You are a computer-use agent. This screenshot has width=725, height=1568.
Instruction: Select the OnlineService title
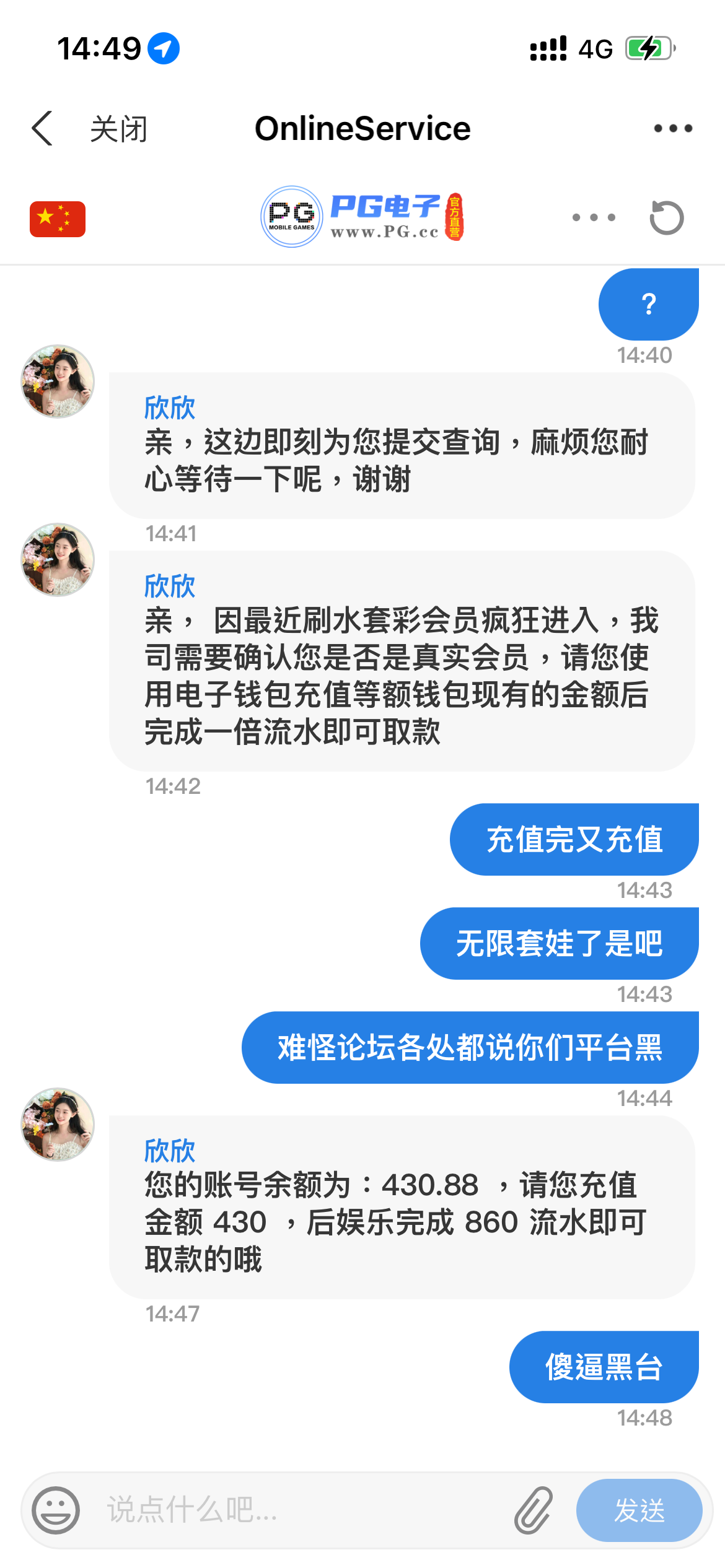(362, 128)
